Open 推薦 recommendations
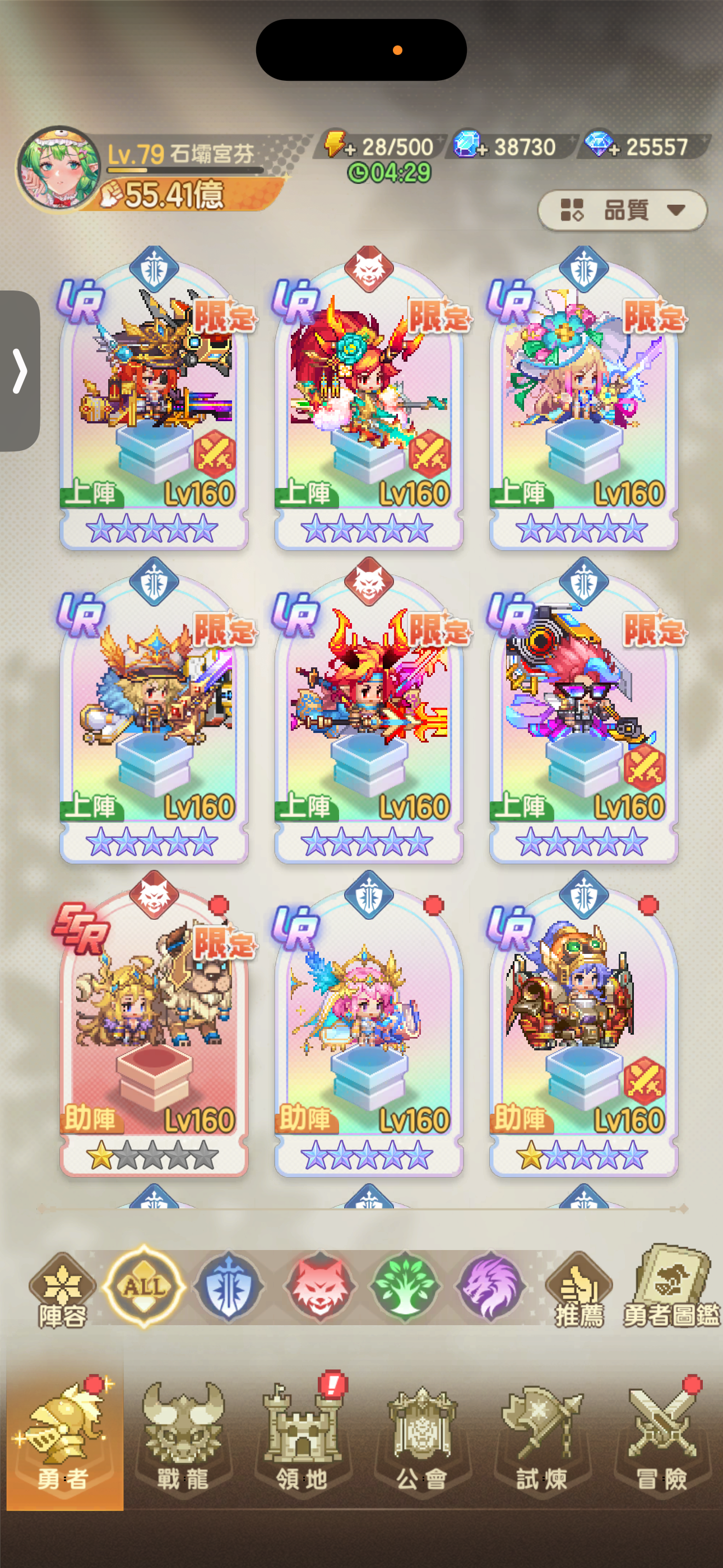The height and width of the screenshot is (1568, 723). pos(579,1289)
